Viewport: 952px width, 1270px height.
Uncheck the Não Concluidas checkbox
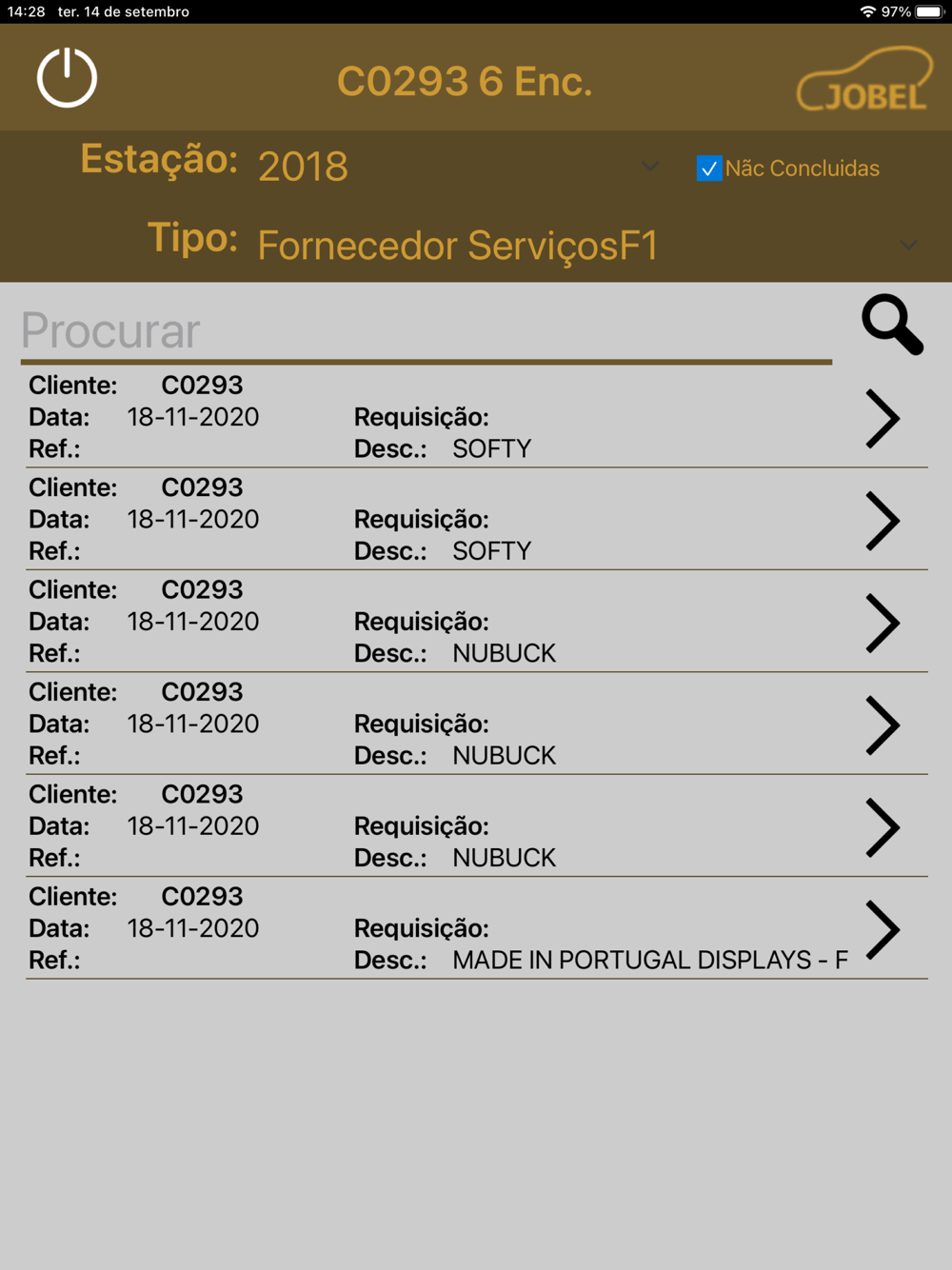click(x=709, y=169)
